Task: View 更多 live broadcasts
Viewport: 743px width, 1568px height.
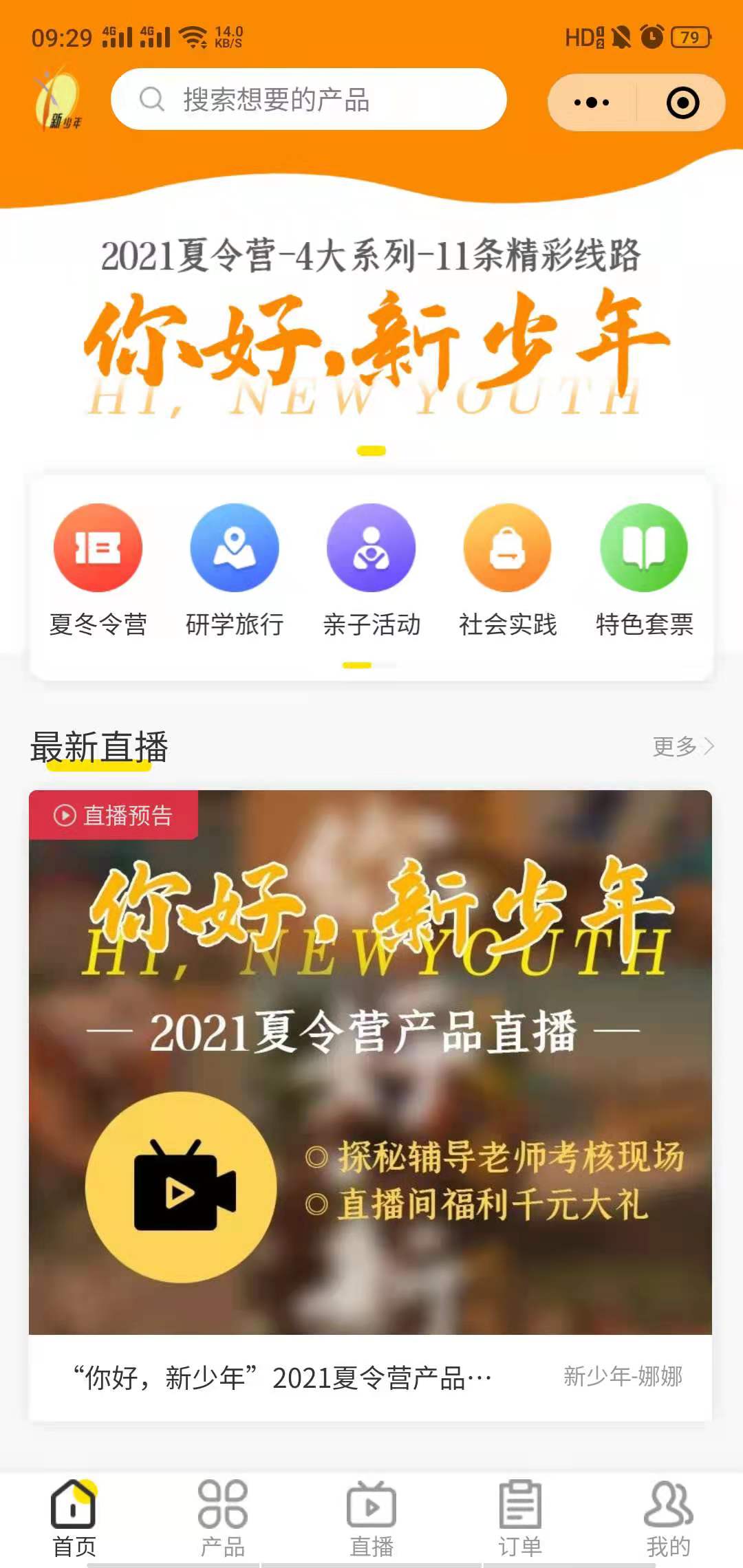Action: point(682,746)
